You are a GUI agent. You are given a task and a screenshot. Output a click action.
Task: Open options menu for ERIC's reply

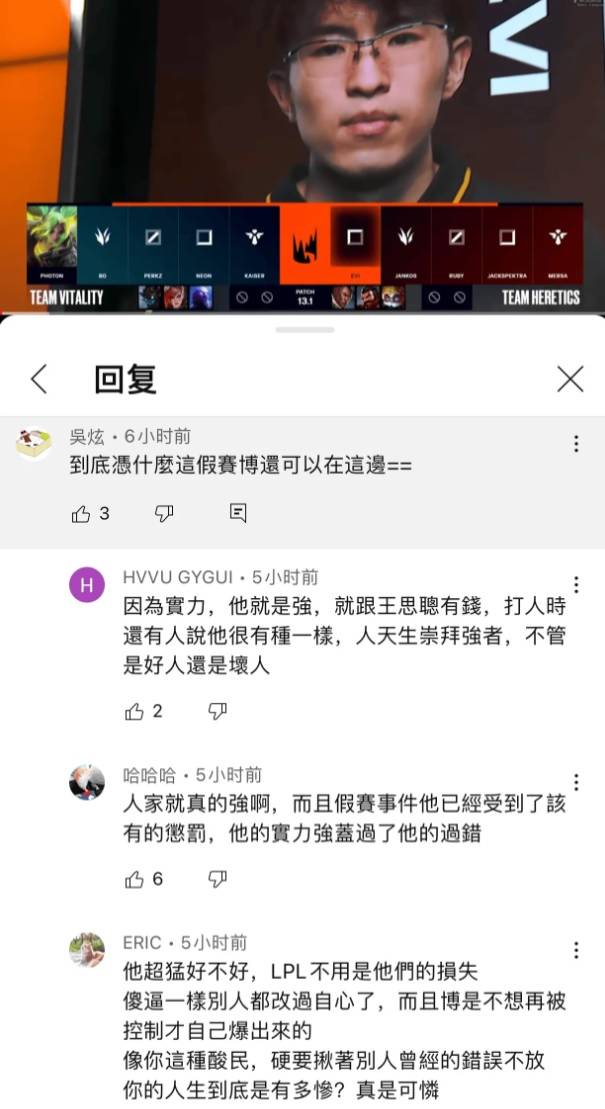click(576, 950)
